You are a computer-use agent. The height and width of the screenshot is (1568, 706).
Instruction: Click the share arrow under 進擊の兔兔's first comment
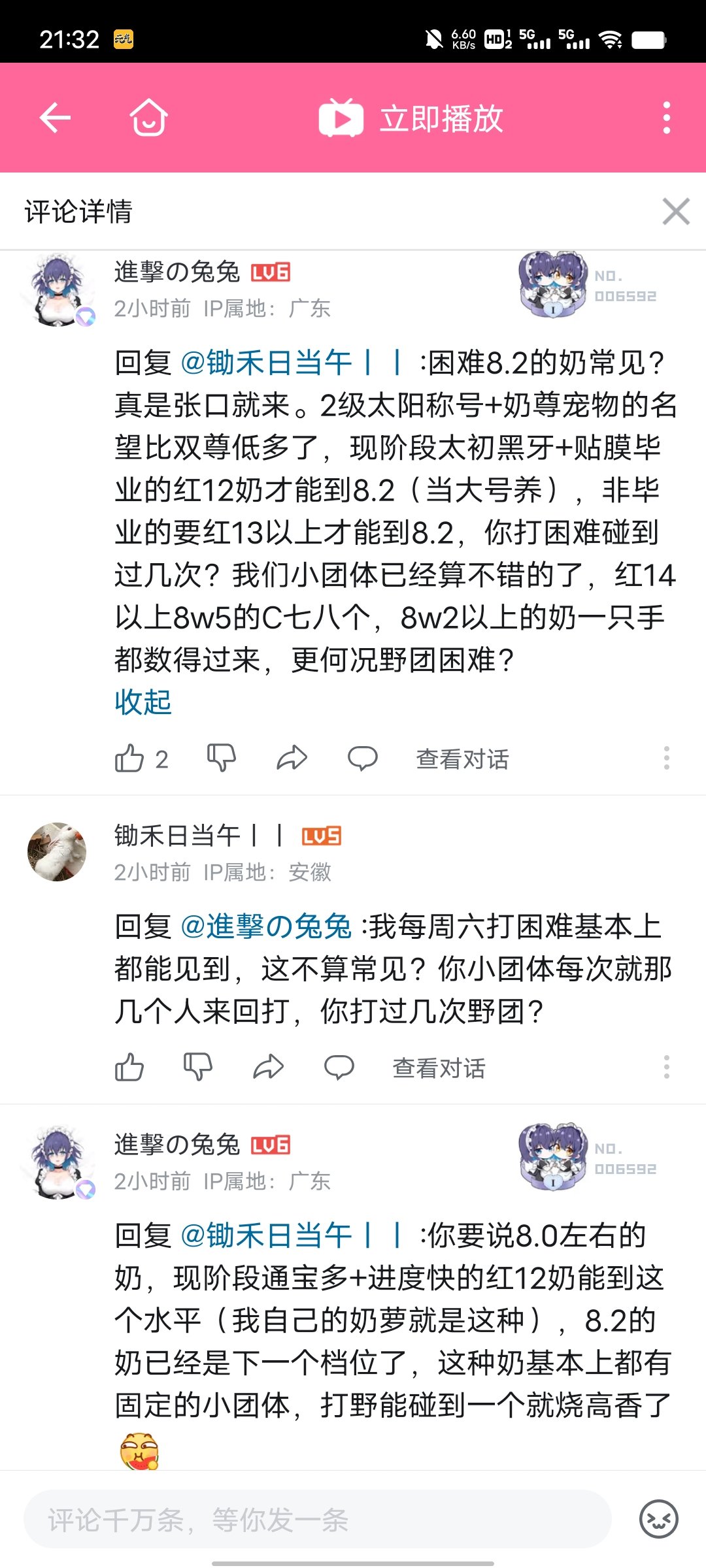292,758
